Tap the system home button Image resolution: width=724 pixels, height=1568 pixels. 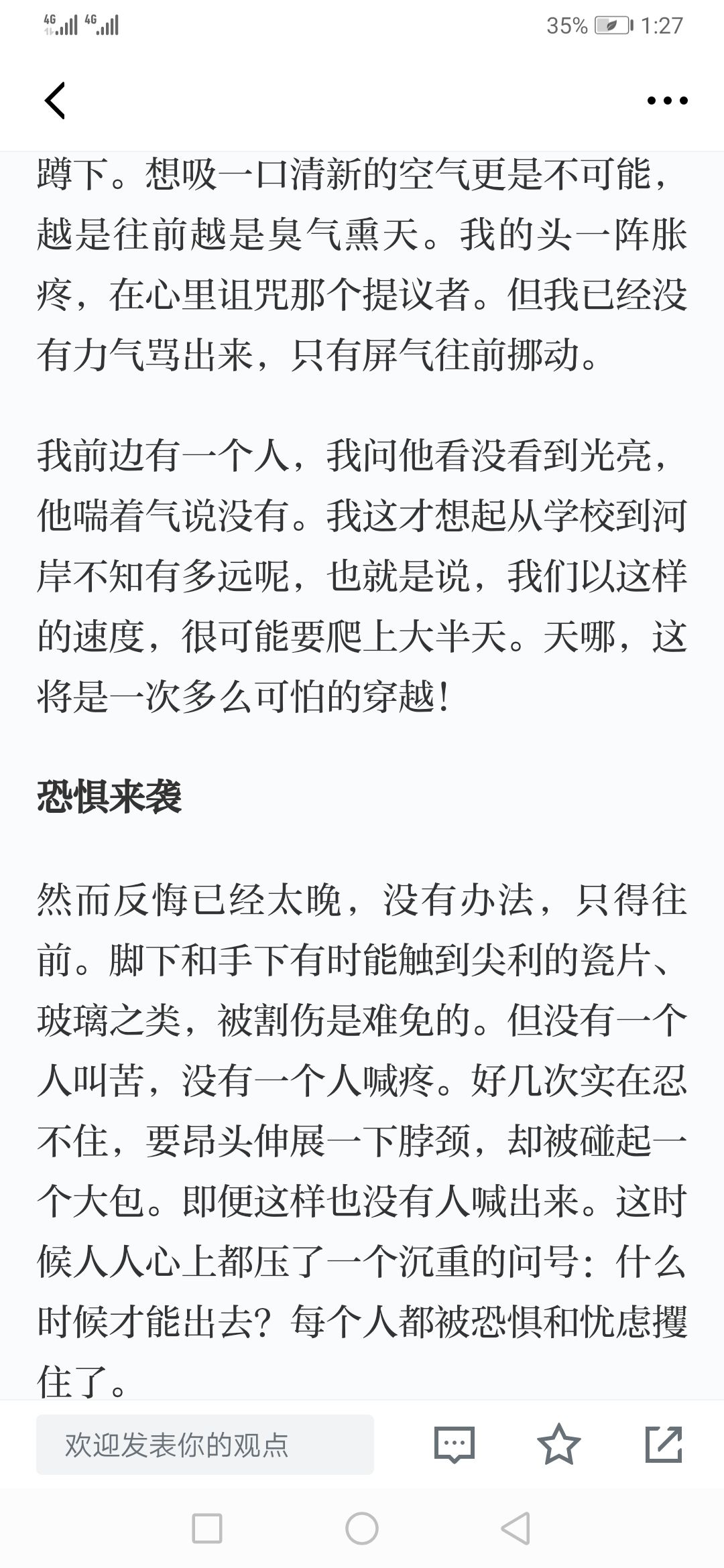click(362, 1528)
